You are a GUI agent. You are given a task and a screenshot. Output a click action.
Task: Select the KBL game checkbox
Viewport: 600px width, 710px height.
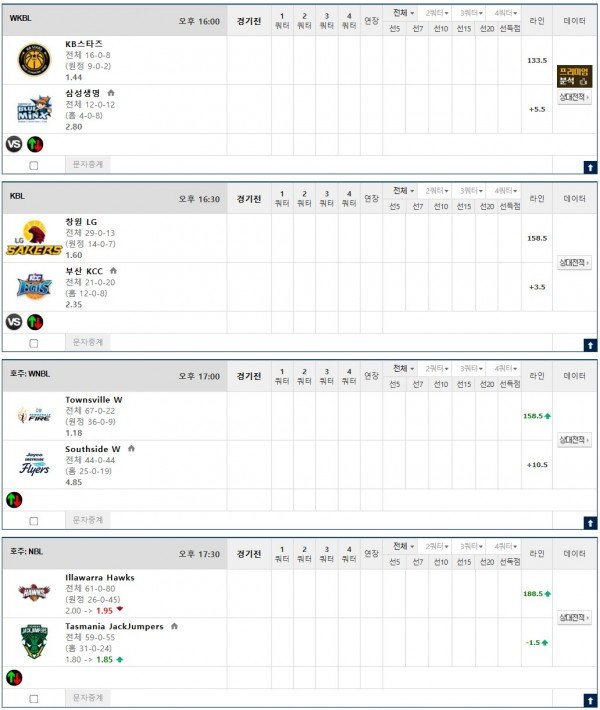[x=34, y=343]
